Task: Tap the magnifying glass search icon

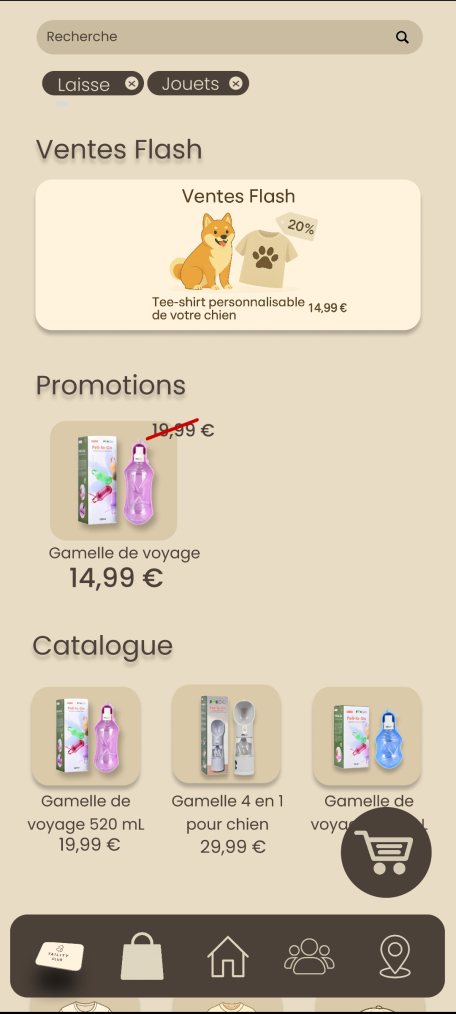Action: coord(402,38)
